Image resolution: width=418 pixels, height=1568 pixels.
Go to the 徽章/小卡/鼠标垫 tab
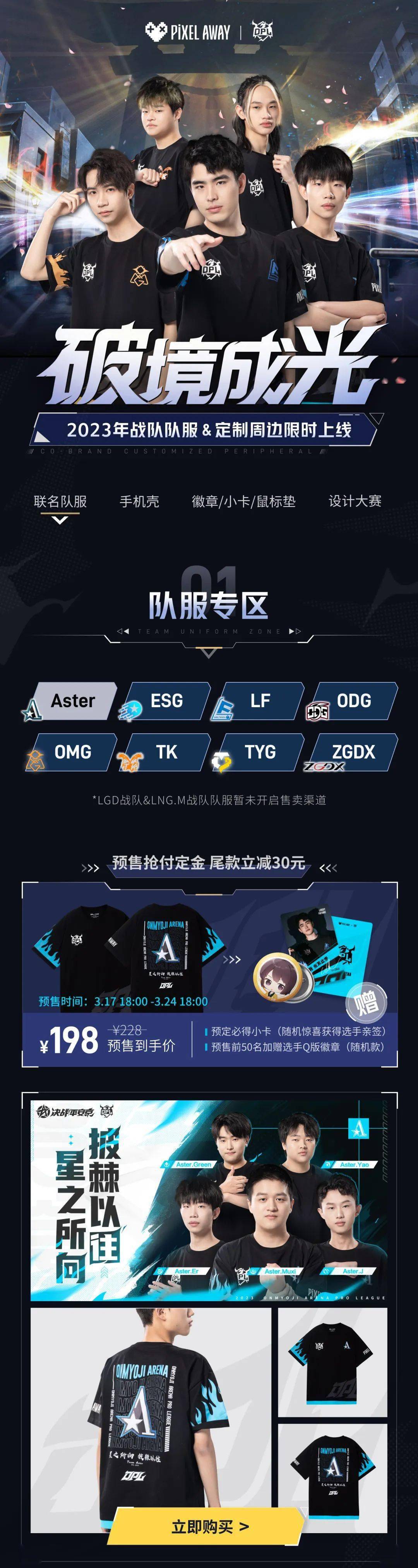[243, 501]
